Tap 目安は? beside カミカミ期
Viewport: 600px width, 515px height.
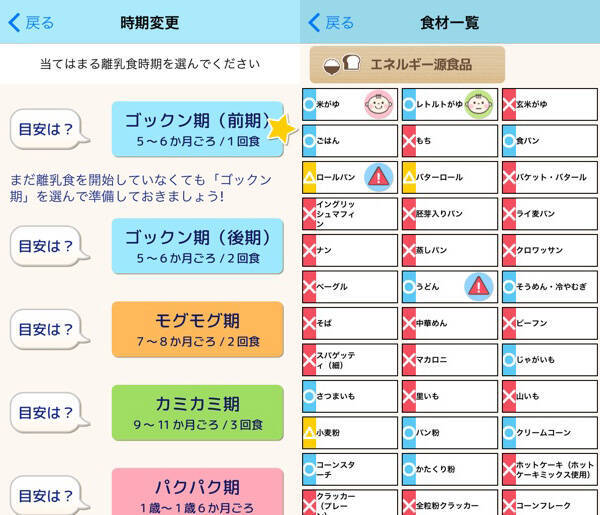(47, 412)
